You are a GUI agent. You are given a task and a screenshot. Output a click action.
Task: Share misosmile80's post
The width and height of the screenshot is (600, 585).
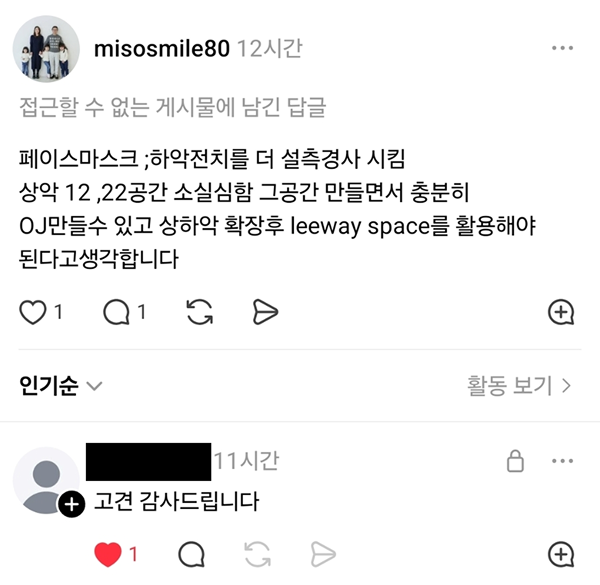click(x=264, y=313)
